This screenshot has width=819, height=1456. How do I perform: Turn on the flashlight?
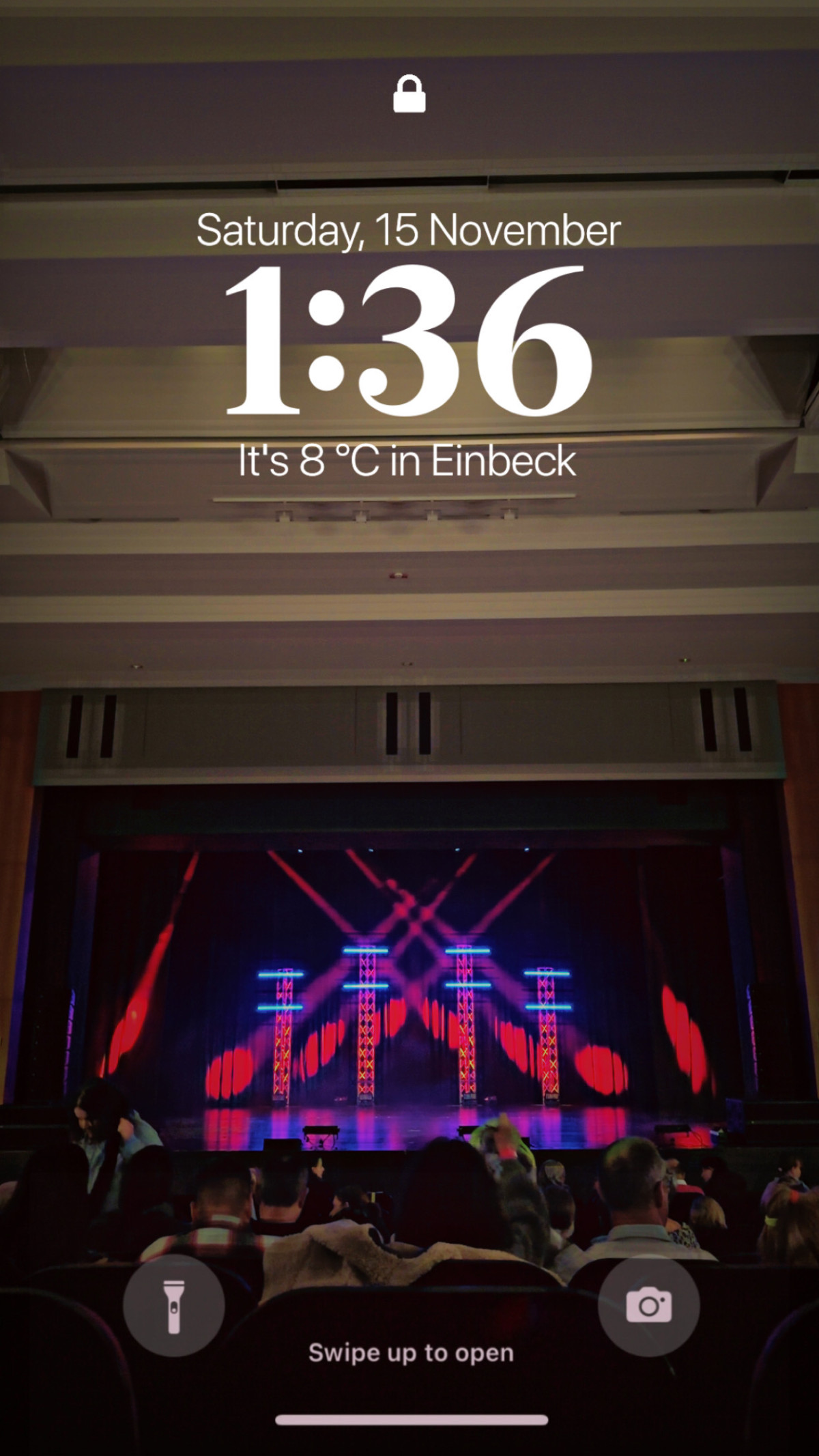[x=173, y=1305]
